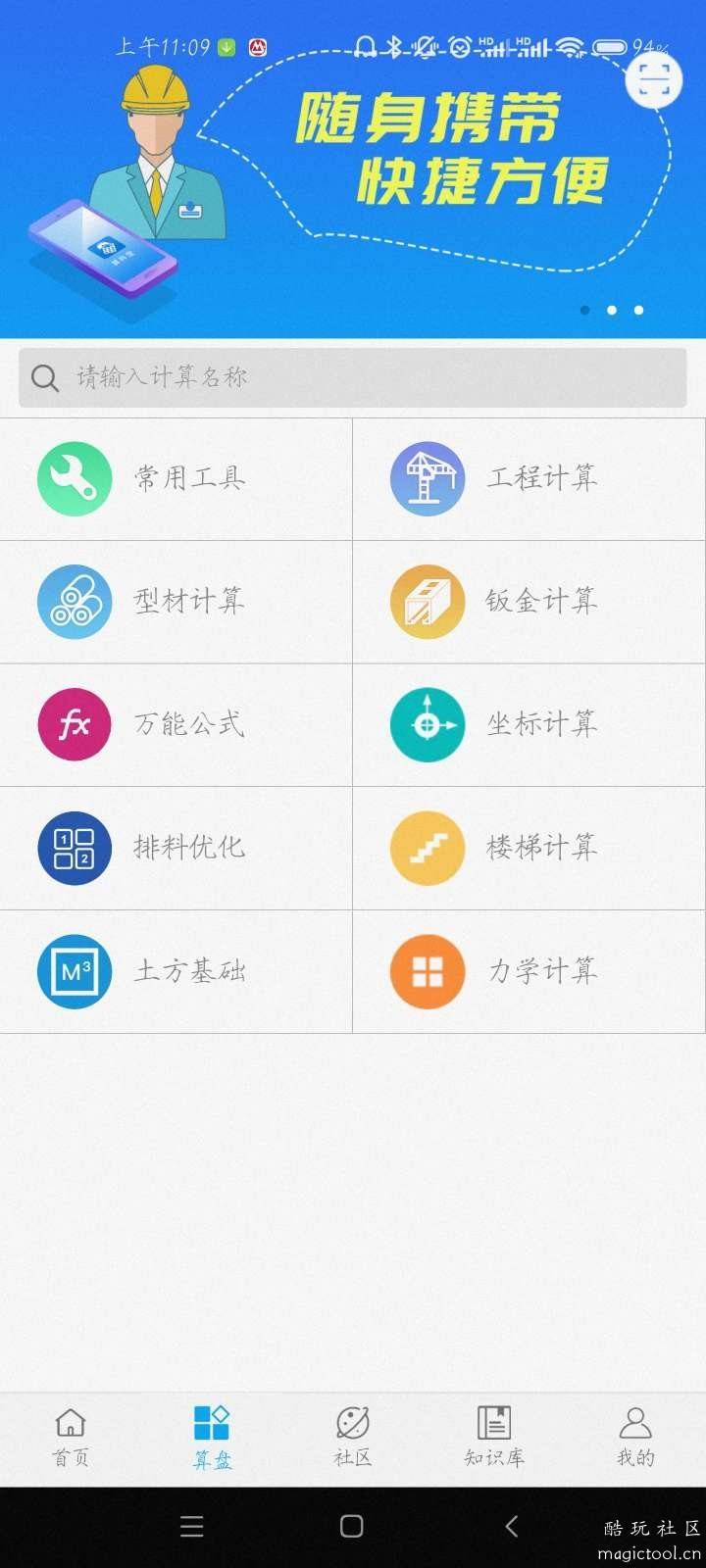Viewport: 706px width, 1568px height.
Task: Tap the system back button
Action: pos(511,1526)
